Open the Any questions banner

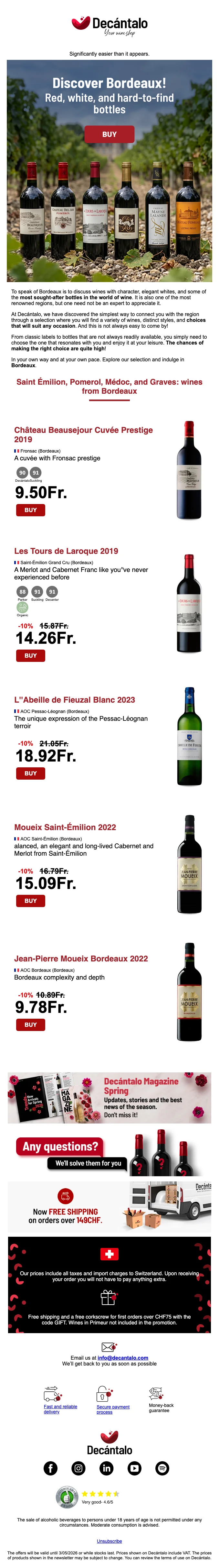tap(109, 1152)
